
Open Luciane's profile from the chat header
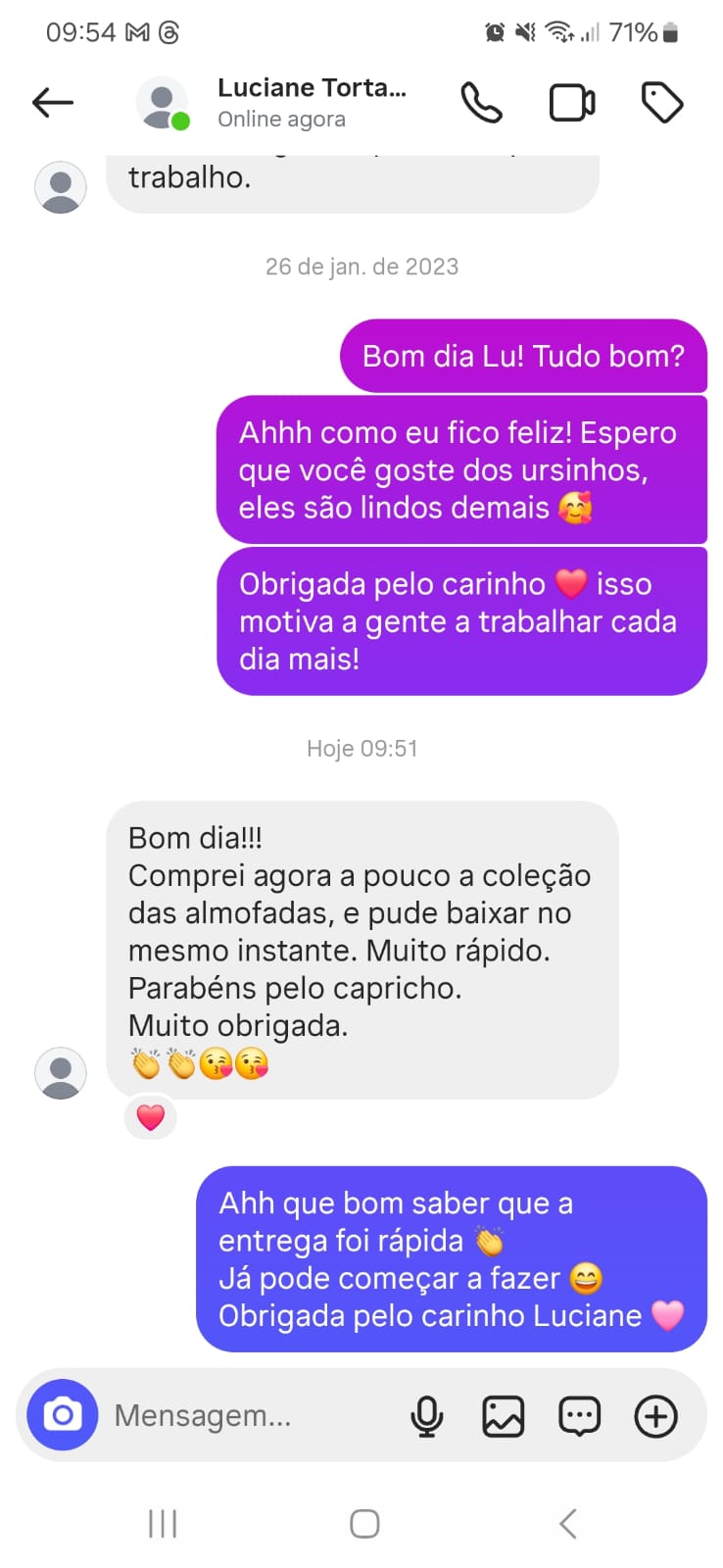coord(161,102)
